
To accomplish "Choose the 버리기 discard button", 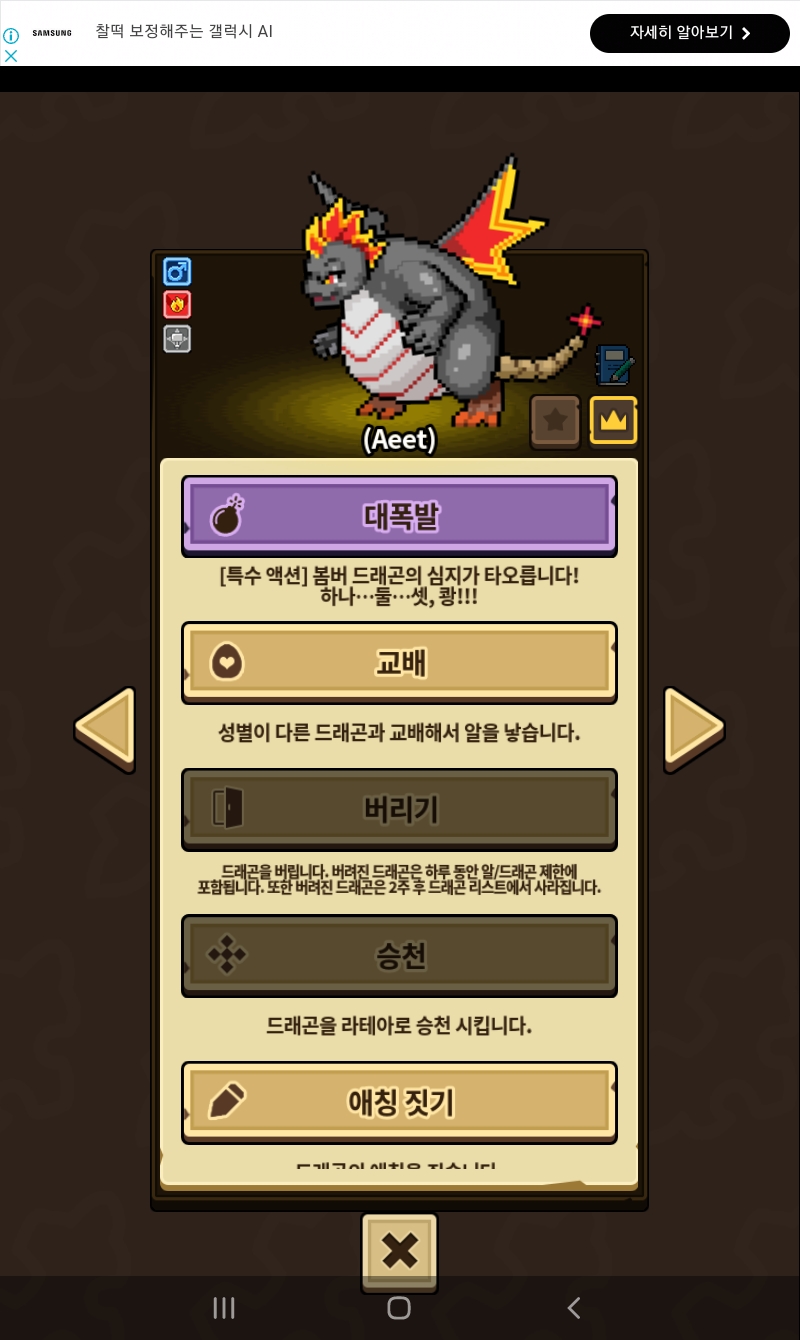I will point(399,809).
